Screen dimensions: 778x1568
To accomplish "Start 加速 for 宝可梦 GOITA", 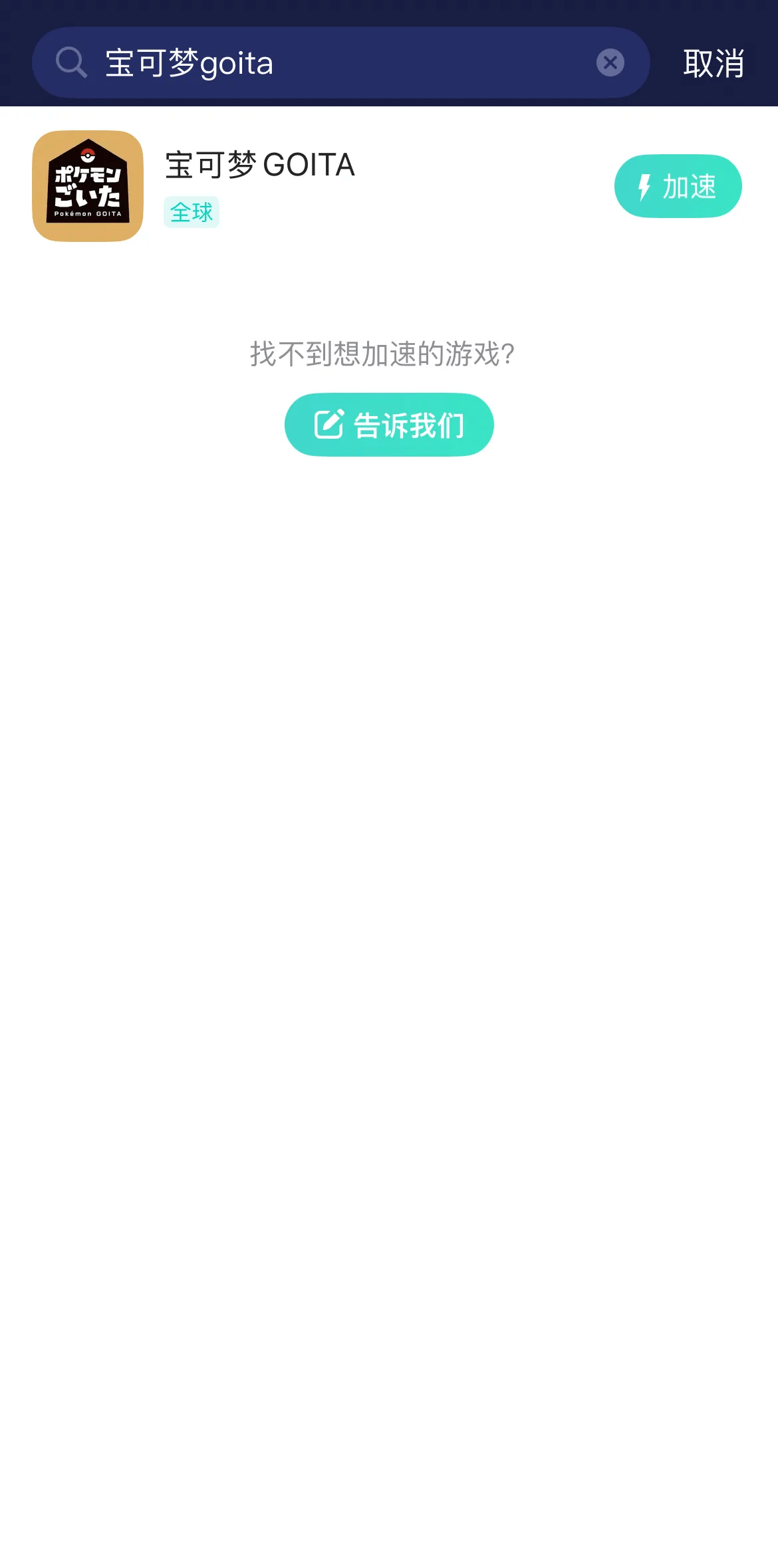I will click(x=678, y=186).
